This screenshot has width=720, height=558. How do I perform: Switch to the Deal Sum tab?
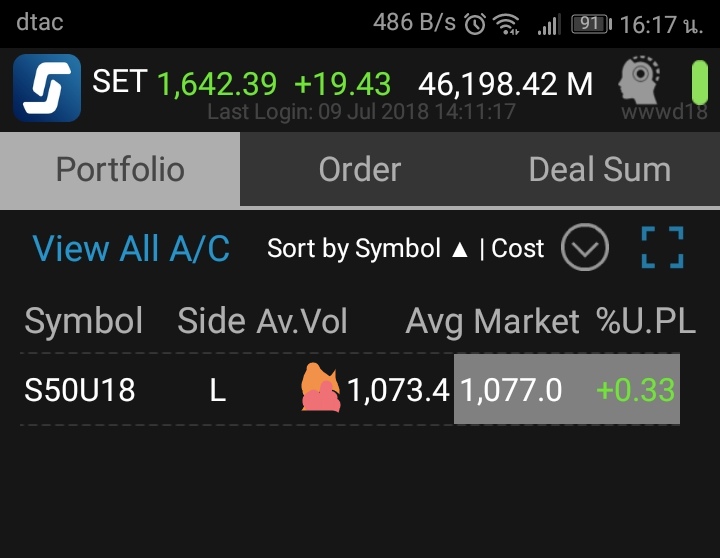point(599,169)
